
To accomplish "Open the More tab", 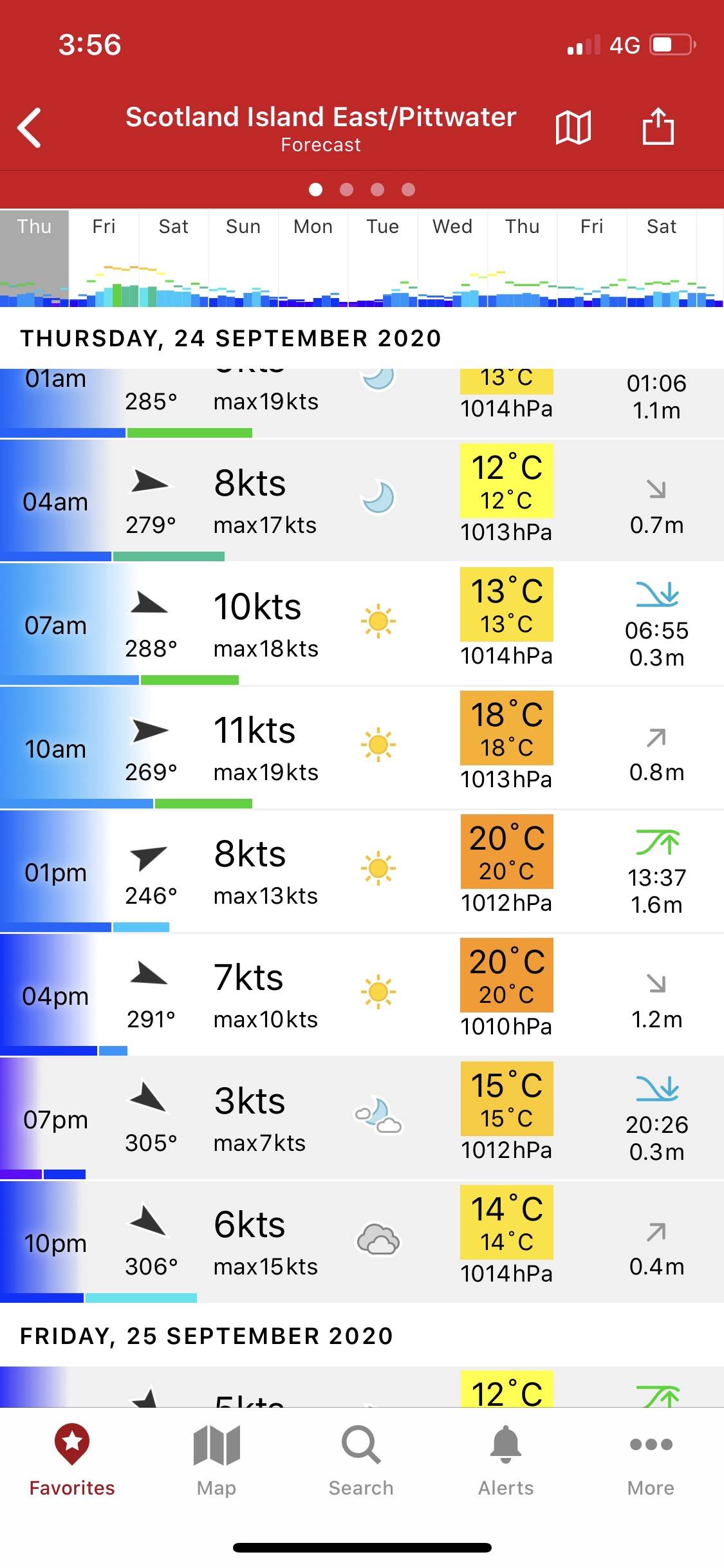I will click(651, 1460).
